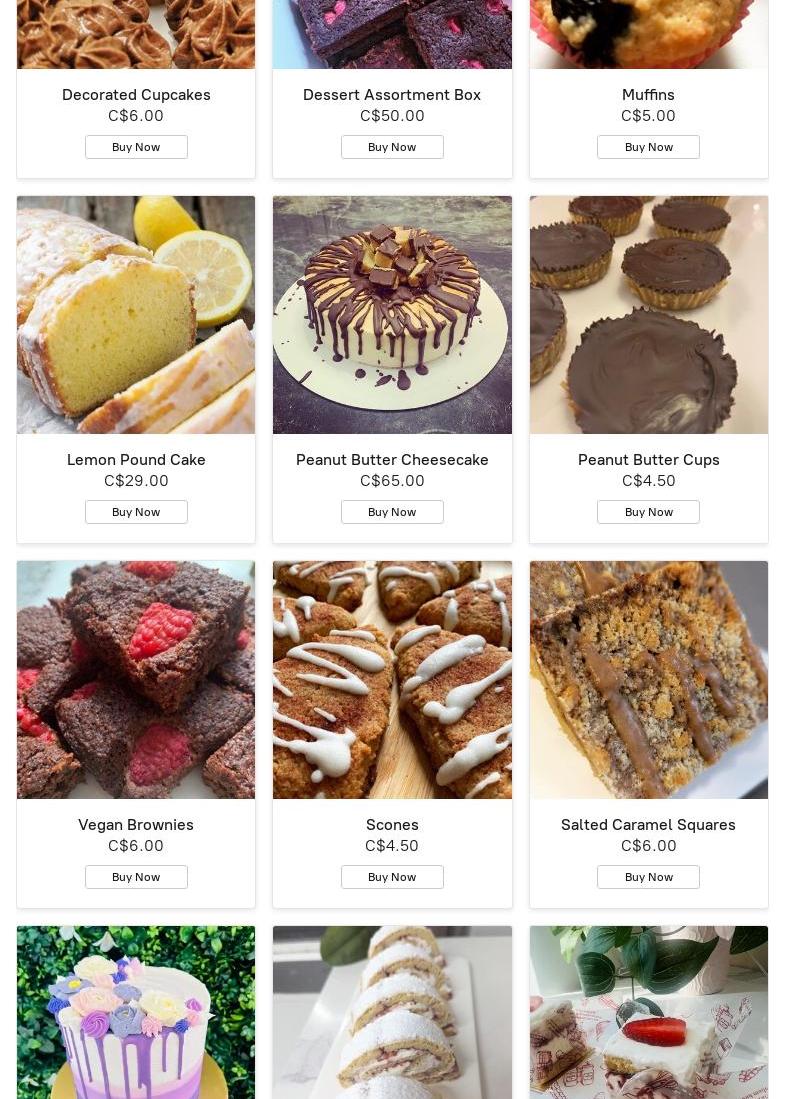
Task: Buy the Lemon Pound Cake now
Action: pos(136,512)
